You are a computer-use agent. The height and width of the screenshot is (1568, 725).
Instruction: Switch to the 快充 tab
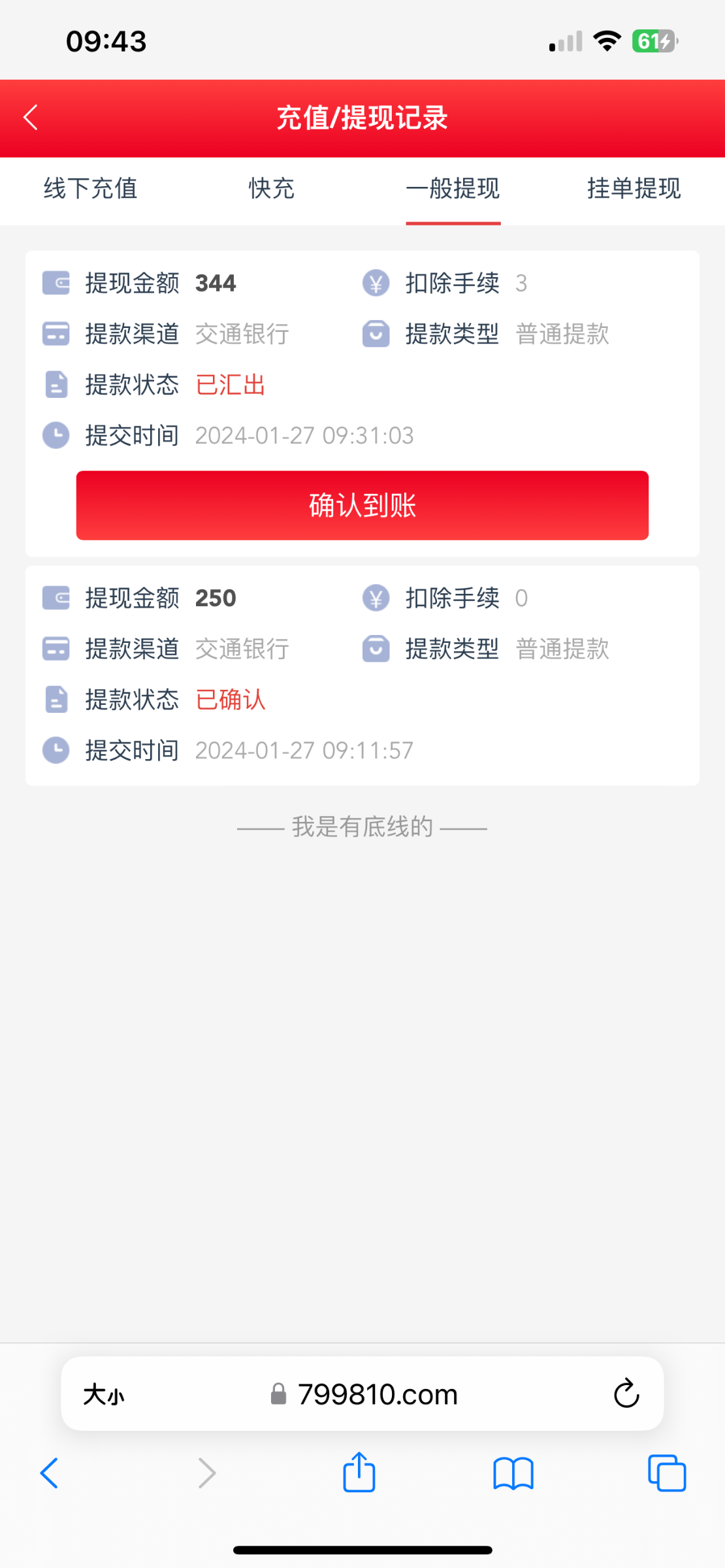(x=272, y=189)
